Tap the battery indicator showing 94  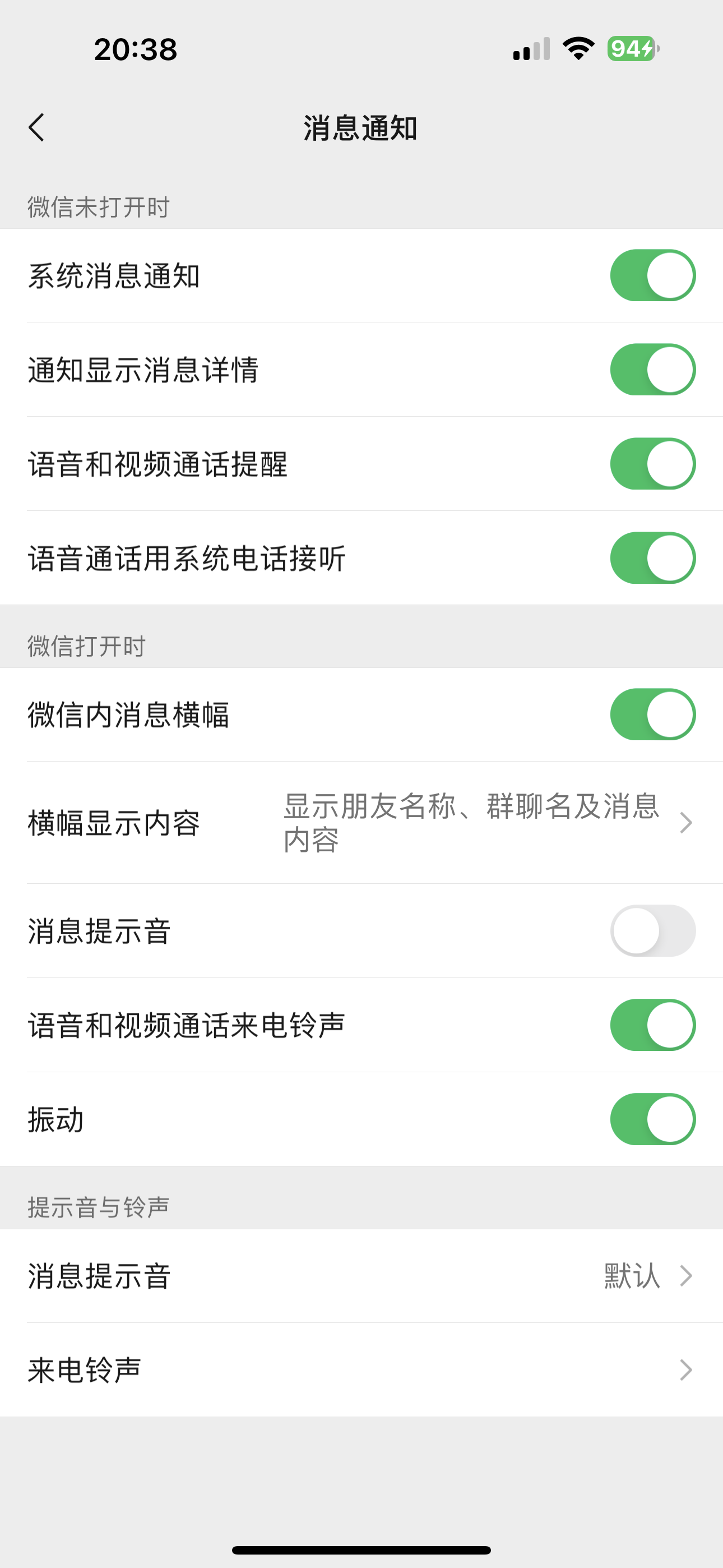pos(630,50)
